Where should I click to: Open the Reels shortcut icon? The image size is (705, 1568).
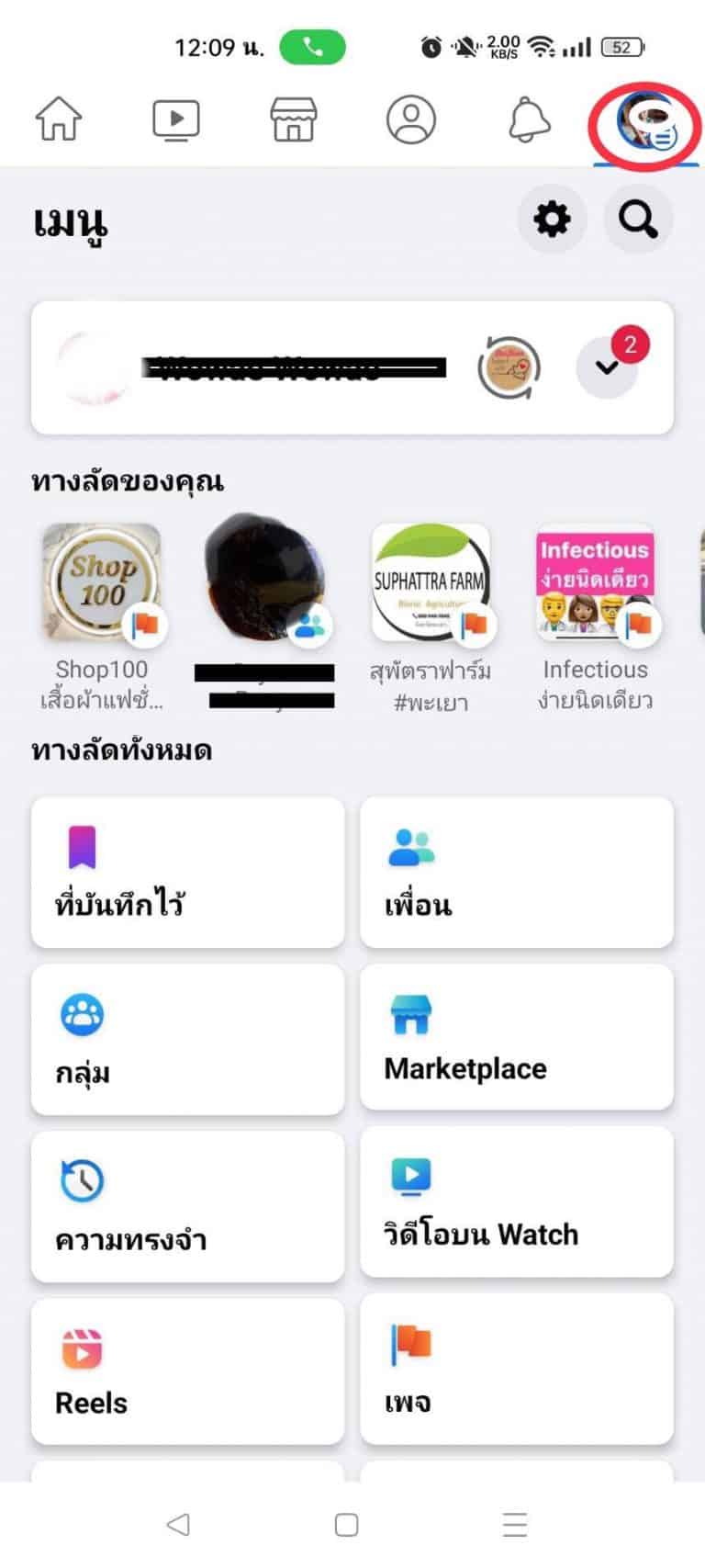(x=84, y=1342)
